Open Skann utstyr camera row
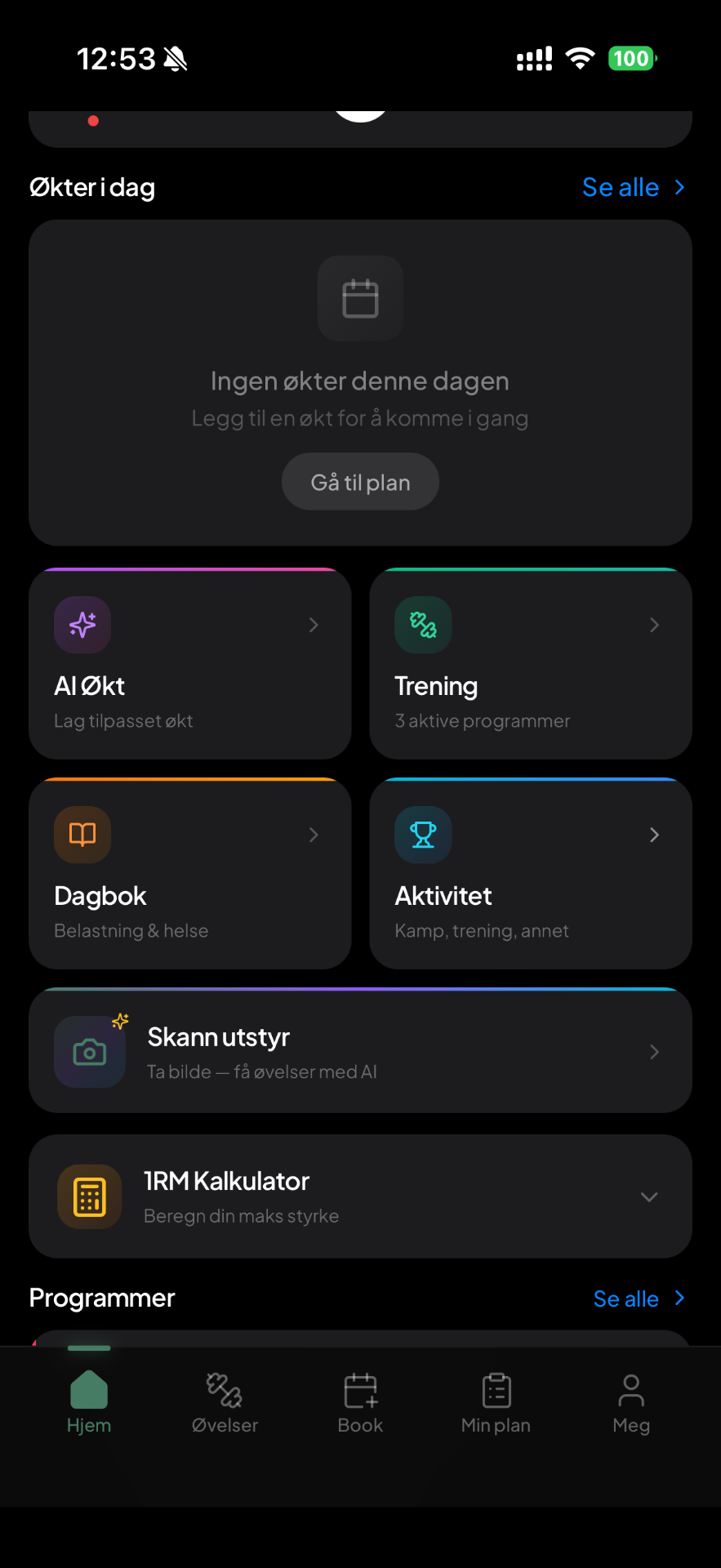This screenshot has width=721, height=1568. (360, 1052)
